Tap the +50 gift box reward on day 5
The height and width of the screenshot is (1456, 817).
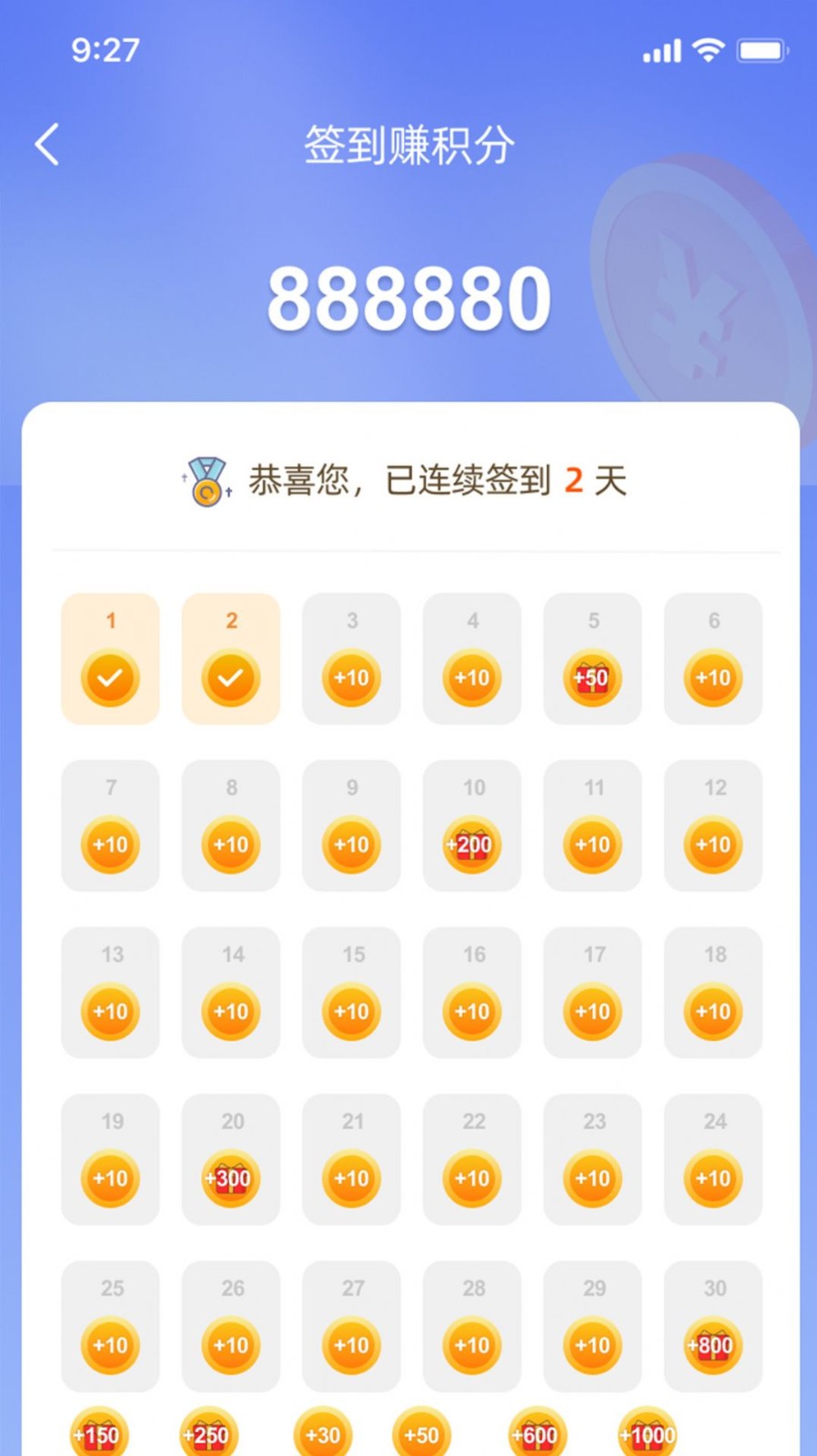tap(592, 678)
